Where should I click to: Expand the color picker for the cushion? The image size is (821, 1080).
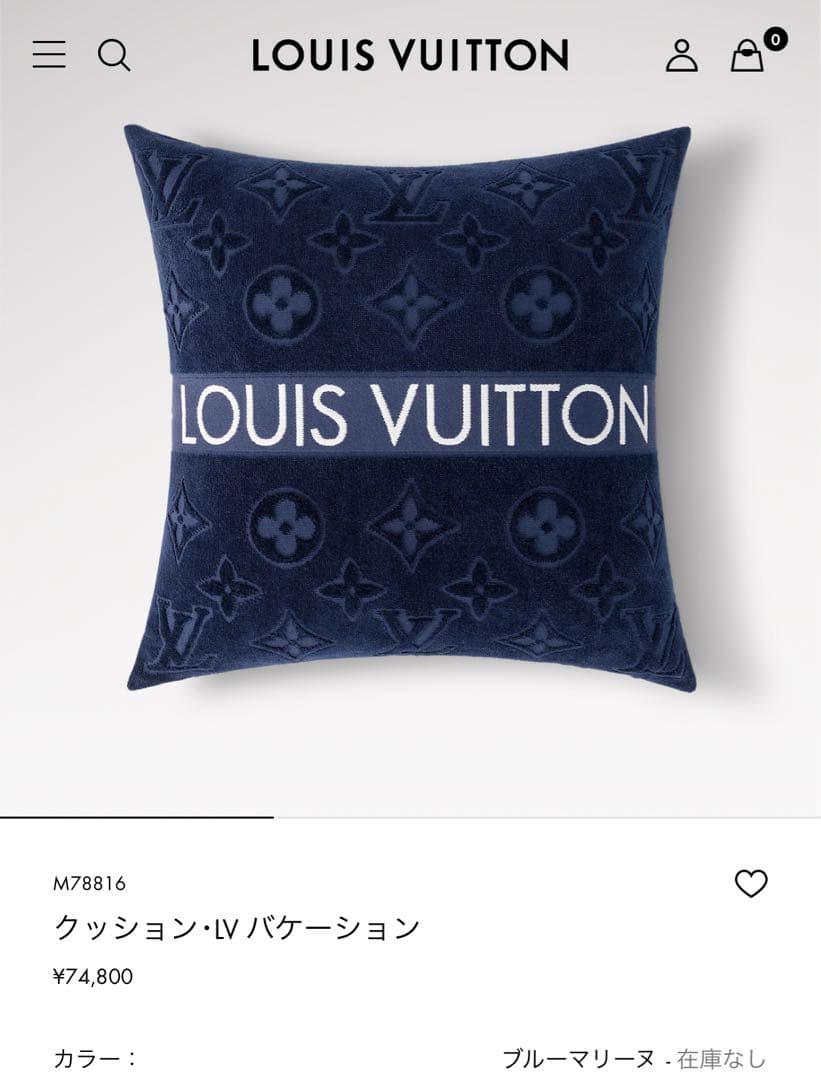point(410,1053)
